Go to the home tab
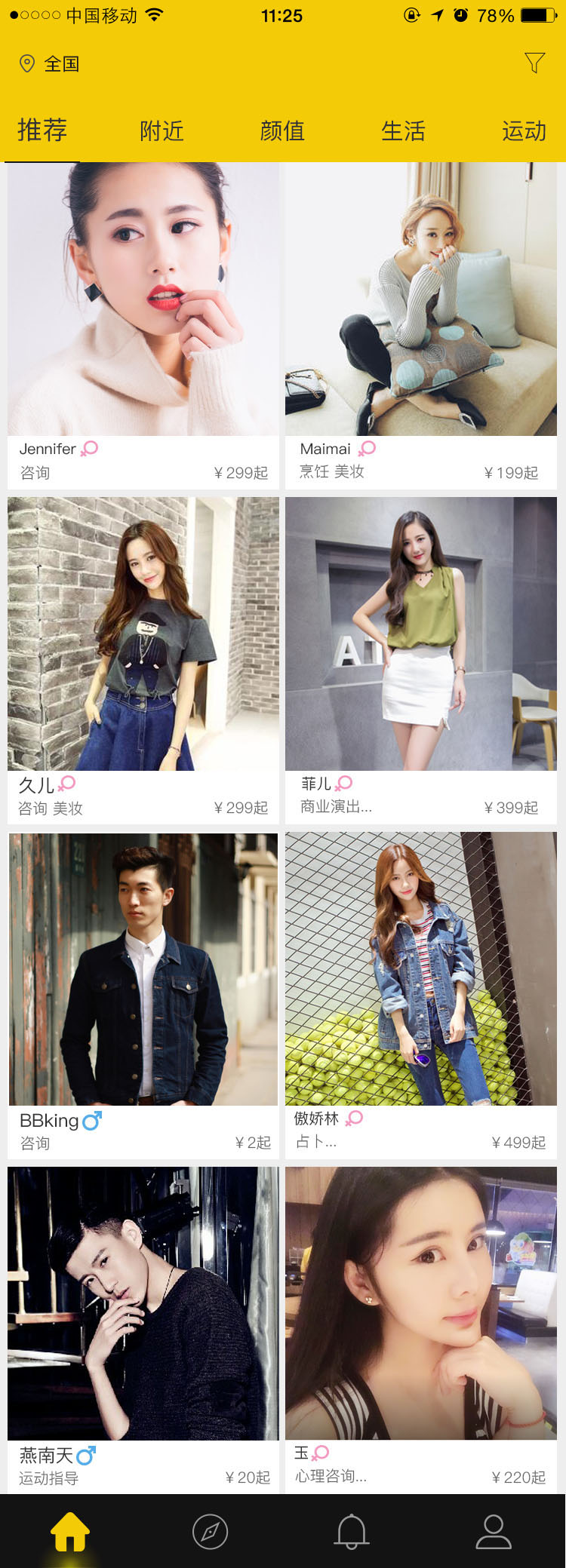The width and height of the screenshot is (566, 1568). 70,1531
